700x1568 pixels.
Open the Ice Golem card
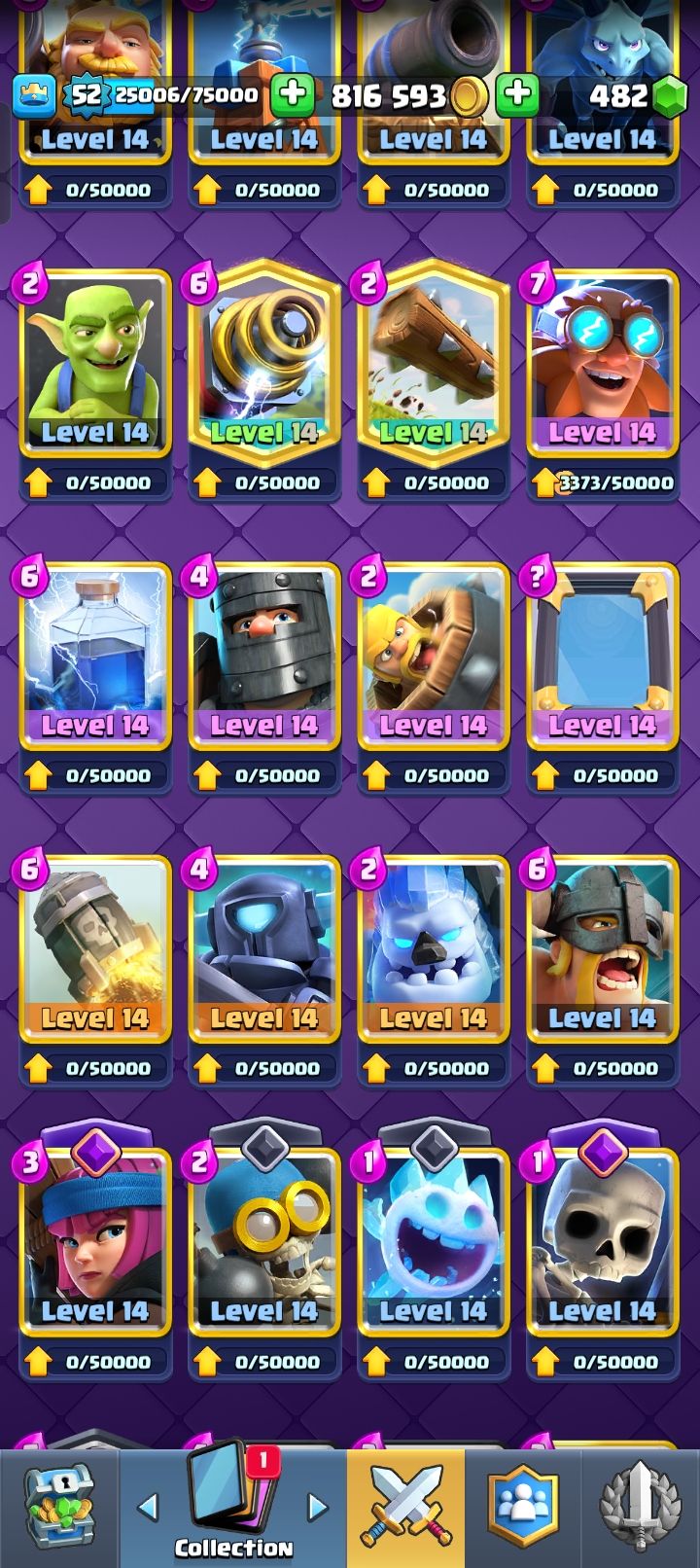point(434,948)
